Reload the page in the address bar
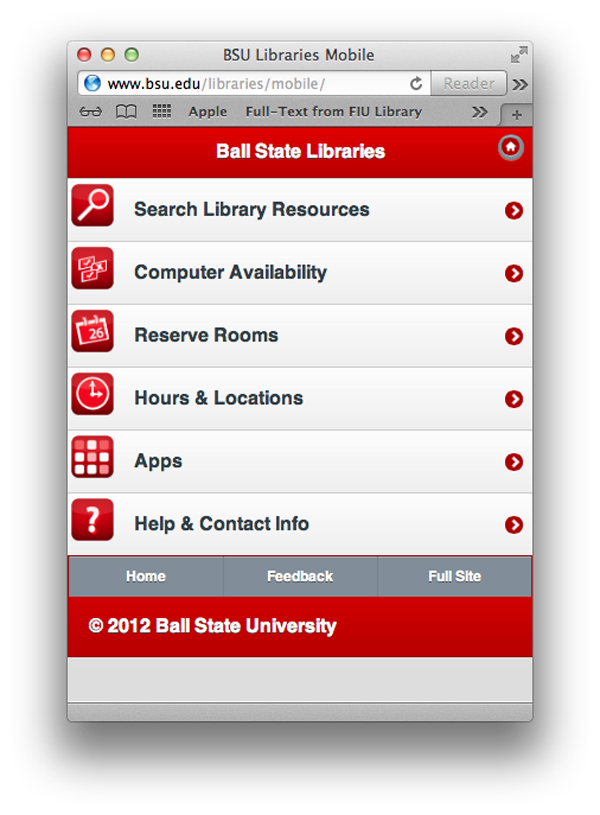Viewport: 600px width, 815px height. coord(416,84)
